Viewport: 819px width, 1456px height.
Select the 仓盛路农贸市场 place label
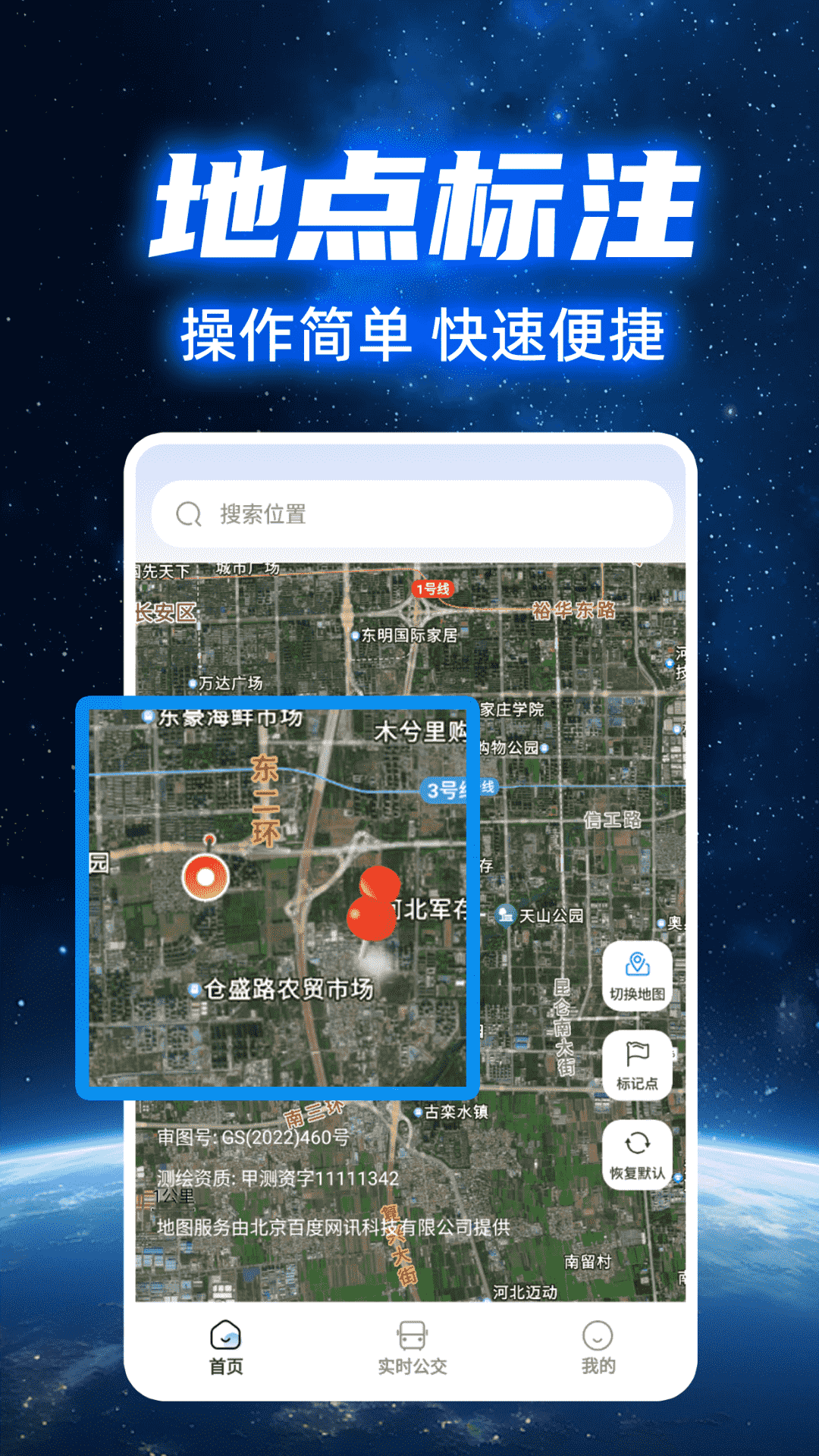290,988
